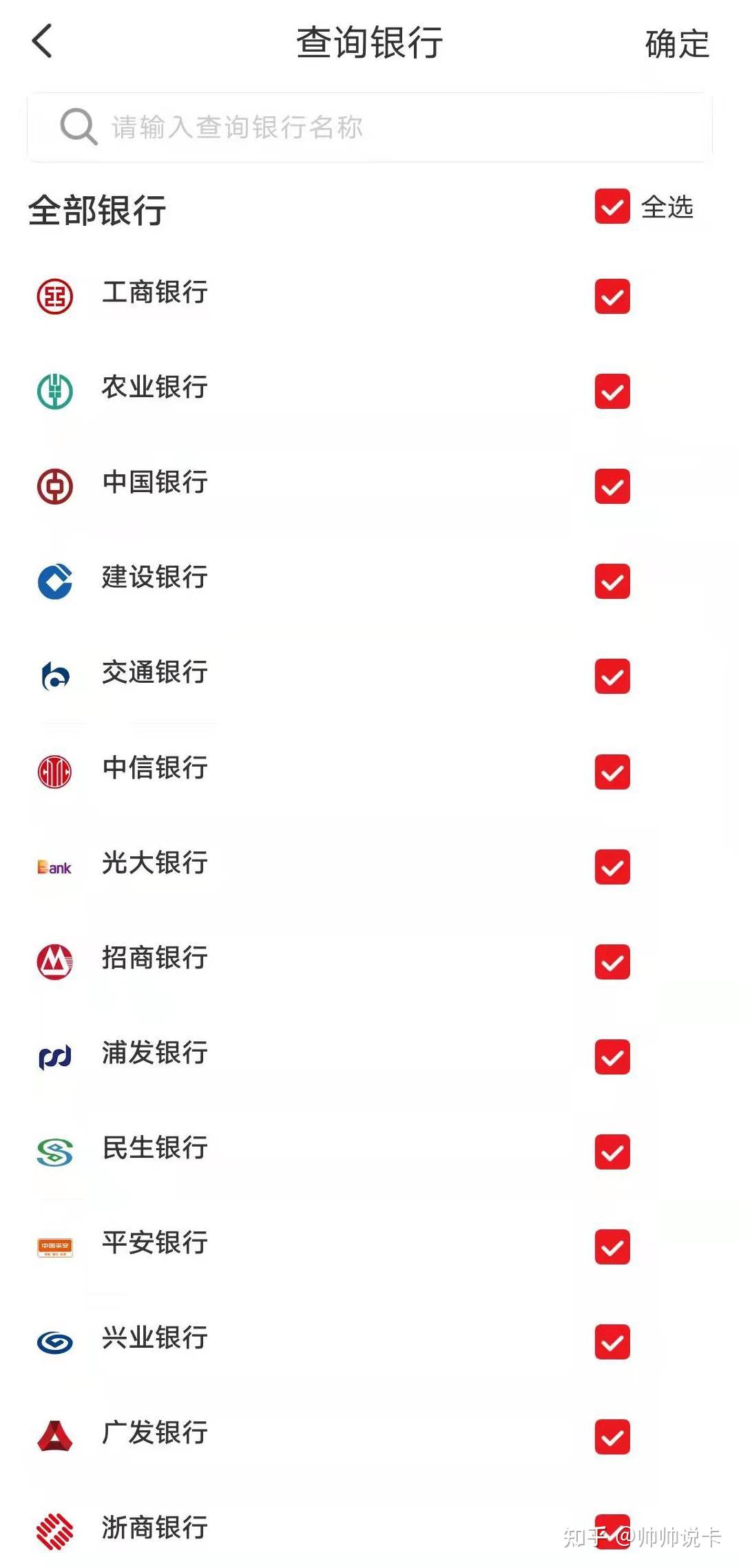Viewport: 741px width, 1568px height.
Task: Untick 广发银行 checkbox
Action: 612,1437
